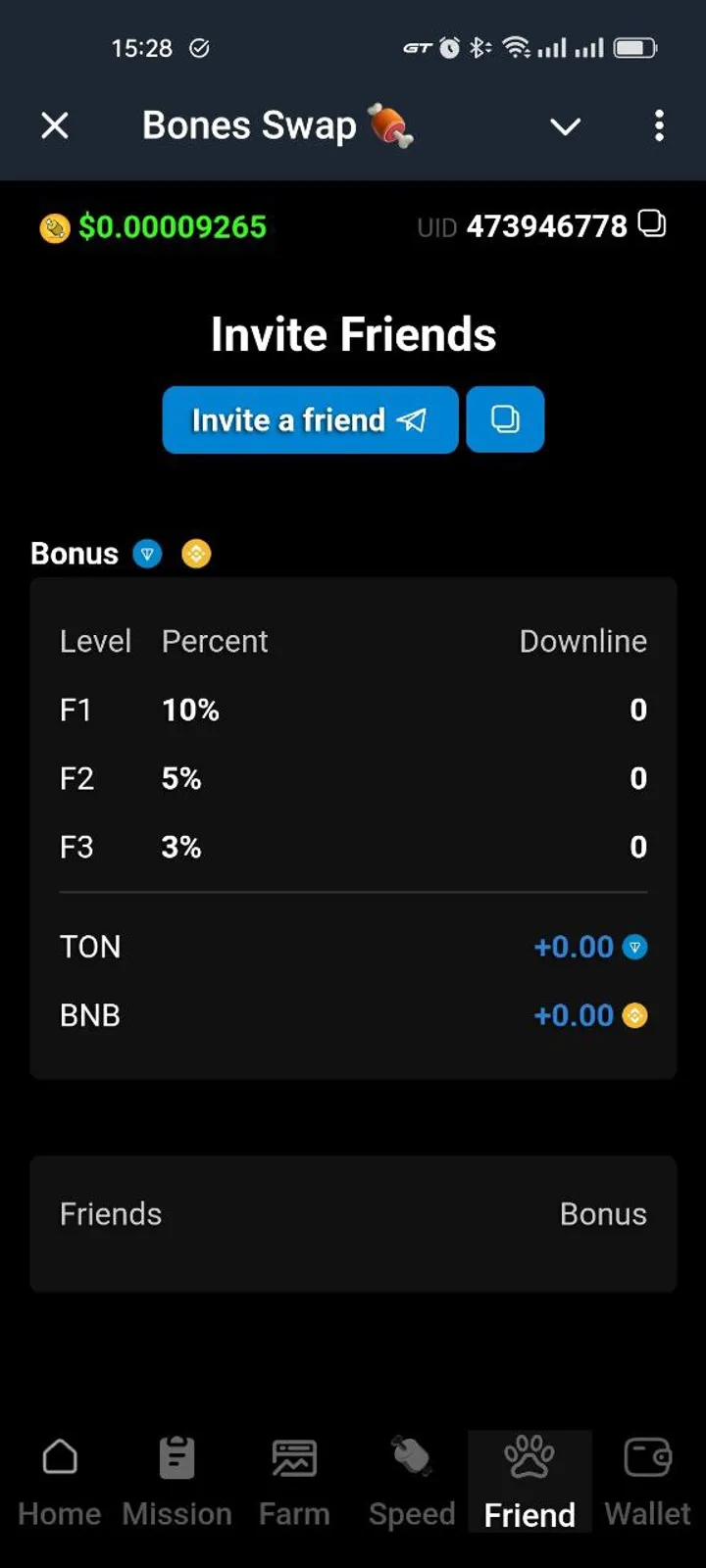706x1568 pixels.
Task: Copy the invite link with copy button
Action: point(505,419)
